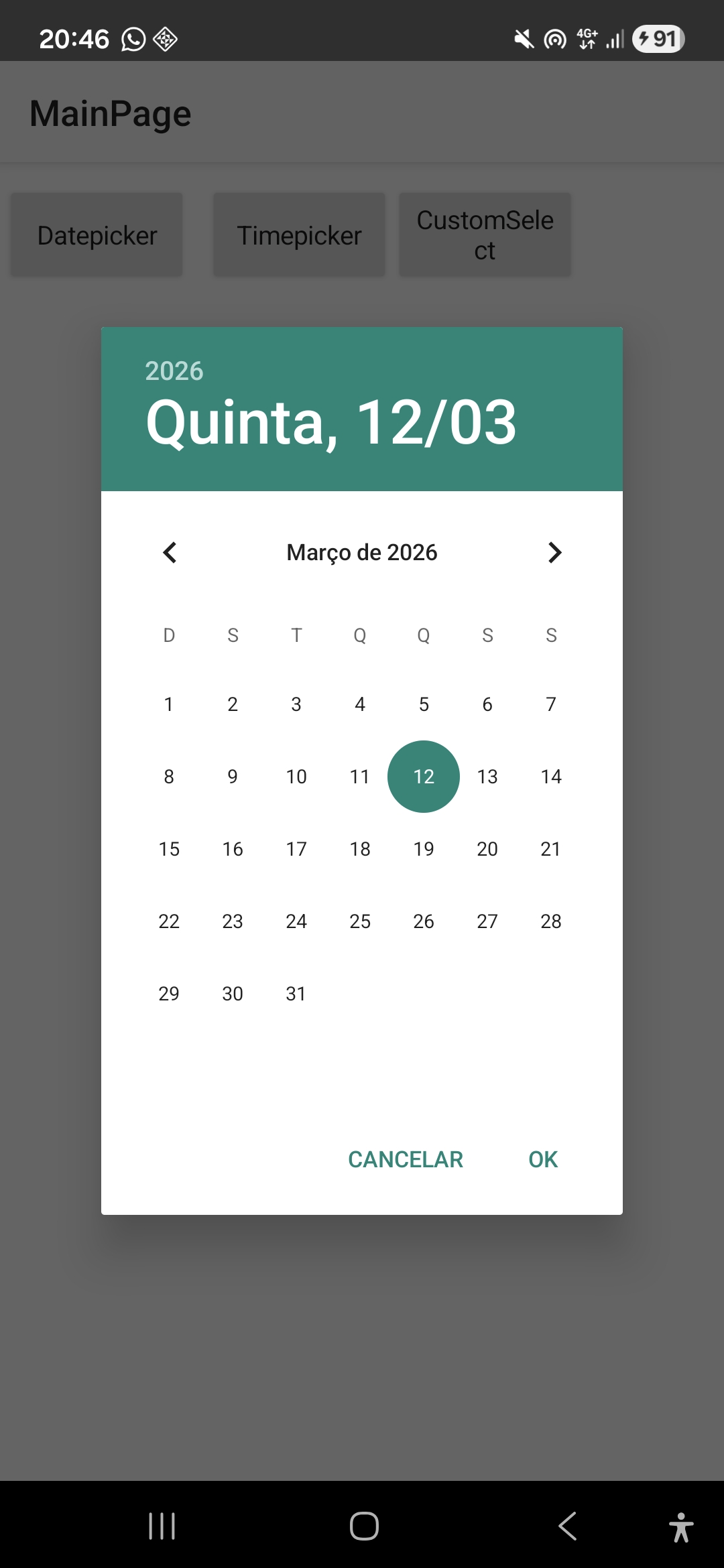Viewport: 724px width, 1568px height.
Task: Choose day 27 in the calendar
Action: [487, 921]
